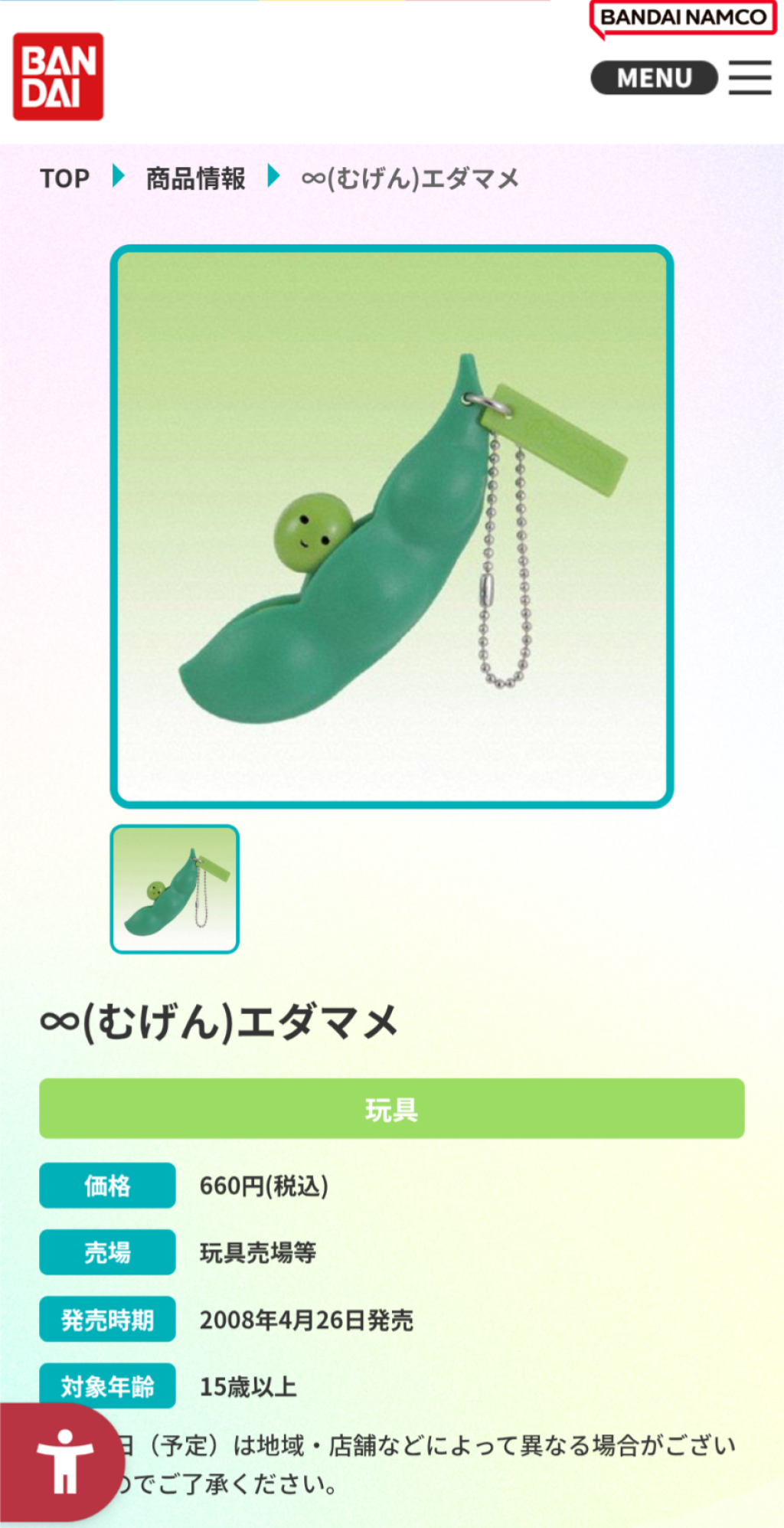Go to the TOP breadcrumb
This screenshot has width=784, height=1528.
65,178
